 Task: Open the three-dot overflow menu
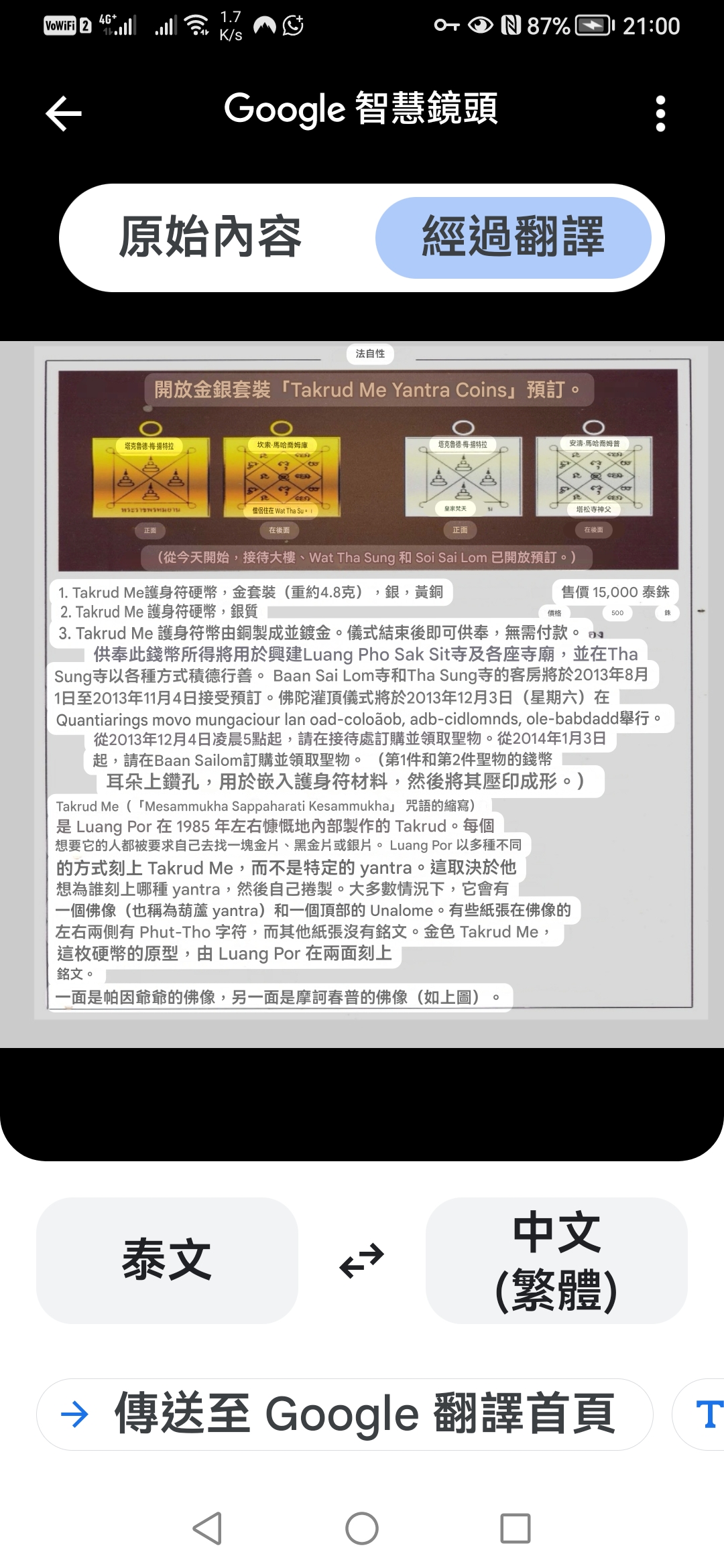pyautogui.click(x=660, y=113)
